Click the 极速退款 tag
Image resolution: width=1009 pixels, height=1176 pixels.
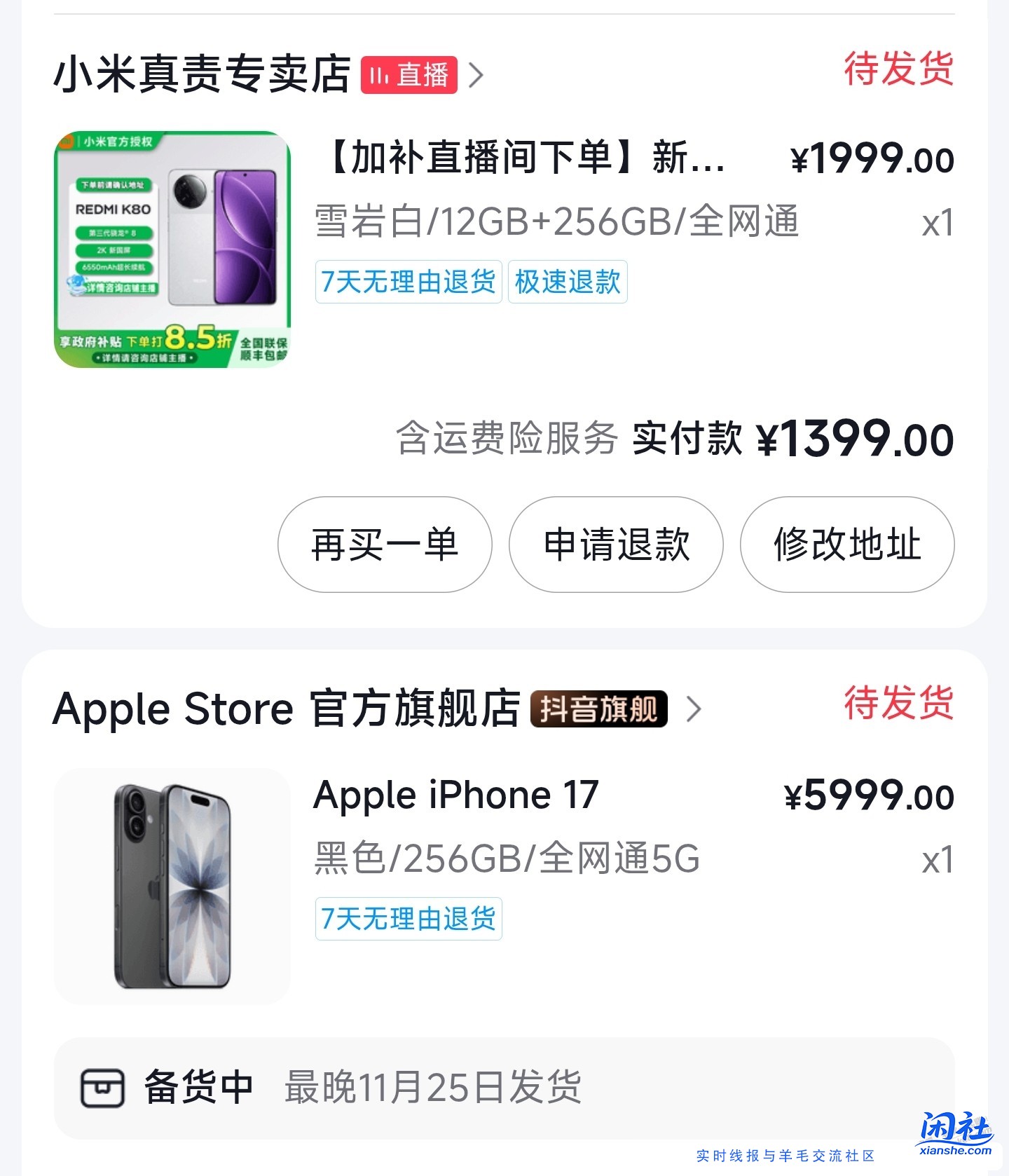click(568, 283)
